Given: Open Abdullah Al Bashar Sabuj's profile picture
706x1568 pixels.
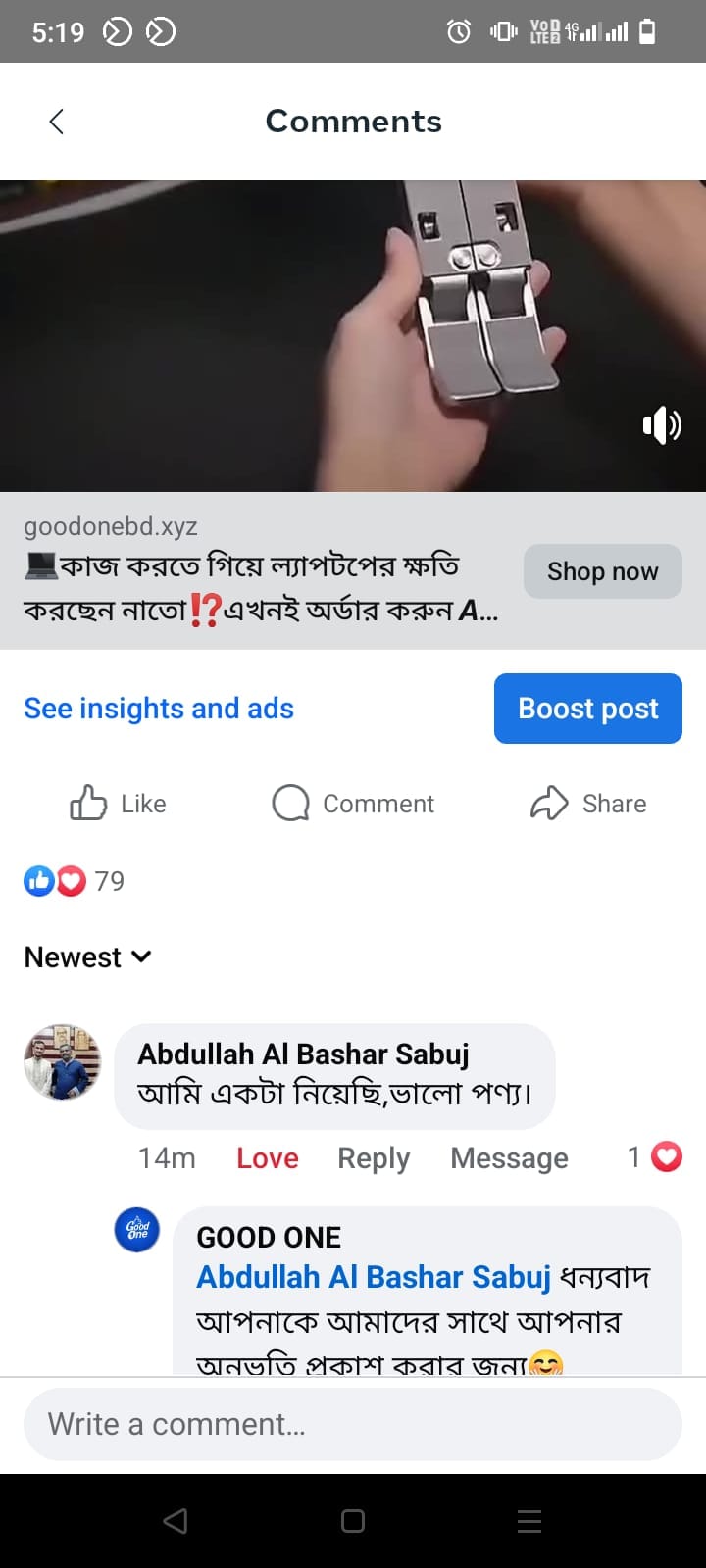Looking at the screenshot, I should pyautogui.click(x=63, y=1062).
